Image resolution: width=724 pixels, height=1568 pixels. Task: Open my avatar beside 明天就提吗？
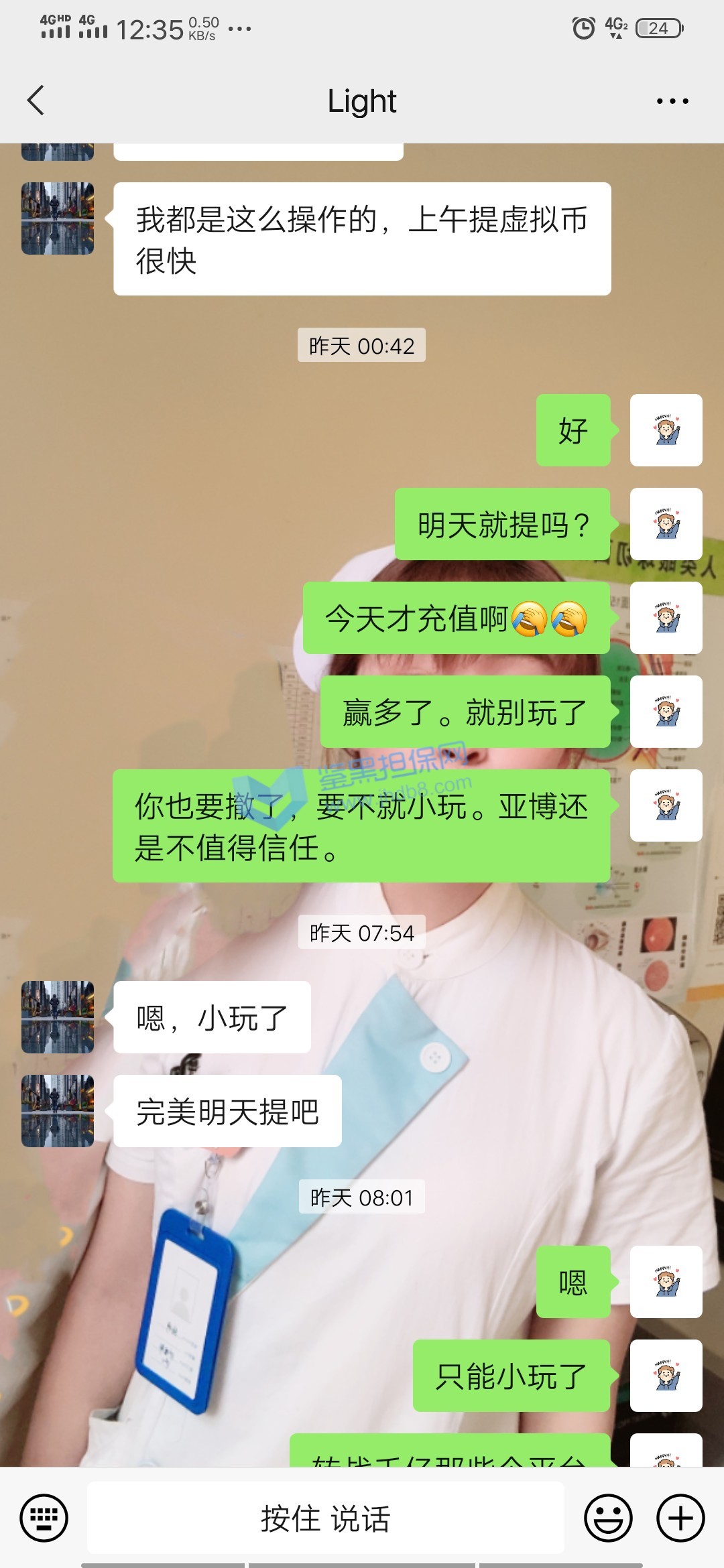tap(666, 524)
